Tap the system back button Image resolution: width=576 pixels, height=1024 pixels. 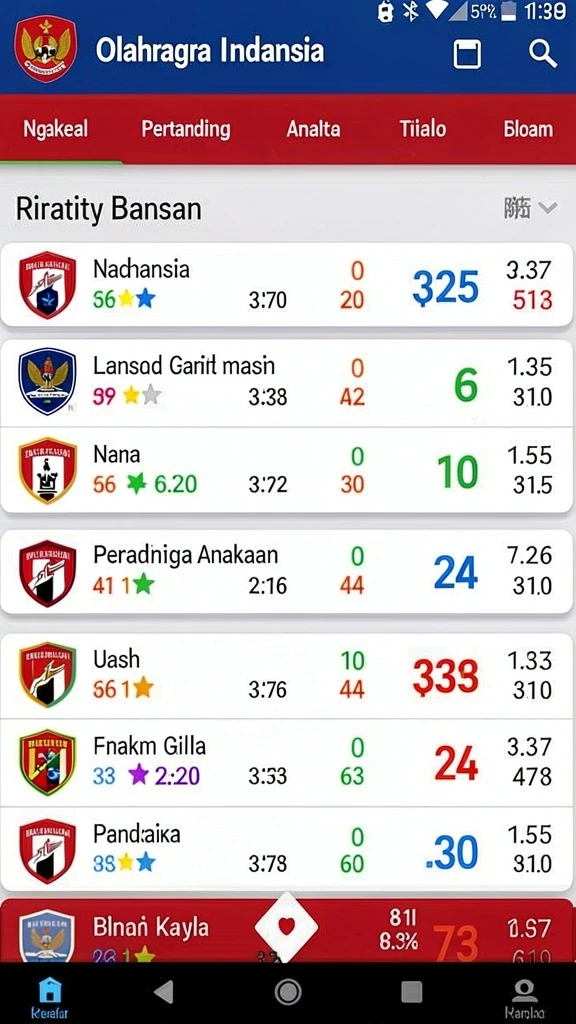tap(165, 992)
